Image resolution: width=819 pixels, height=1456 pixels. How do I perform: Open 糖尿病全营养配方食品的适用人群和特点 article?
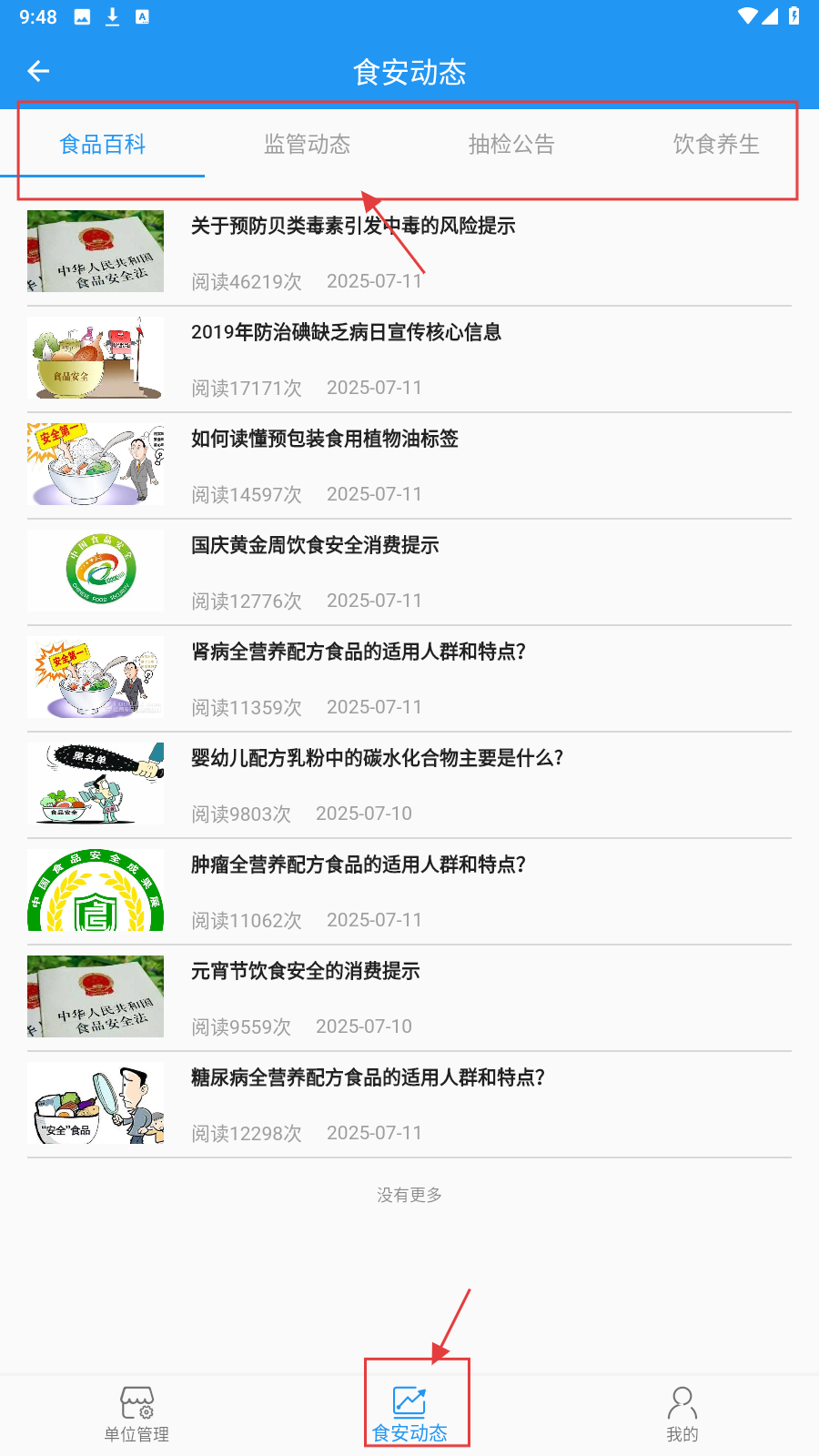coord(368,1077)
